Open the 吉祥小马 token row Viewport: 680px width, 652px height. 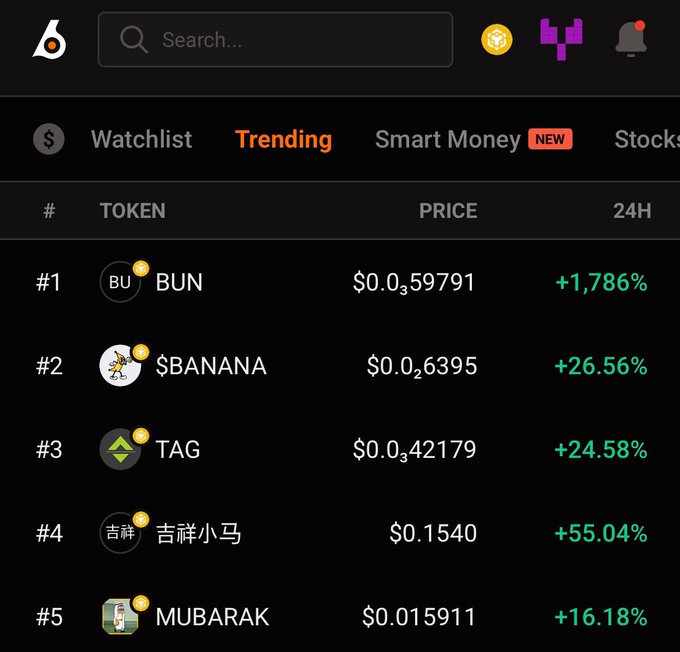tap(198, 533)
